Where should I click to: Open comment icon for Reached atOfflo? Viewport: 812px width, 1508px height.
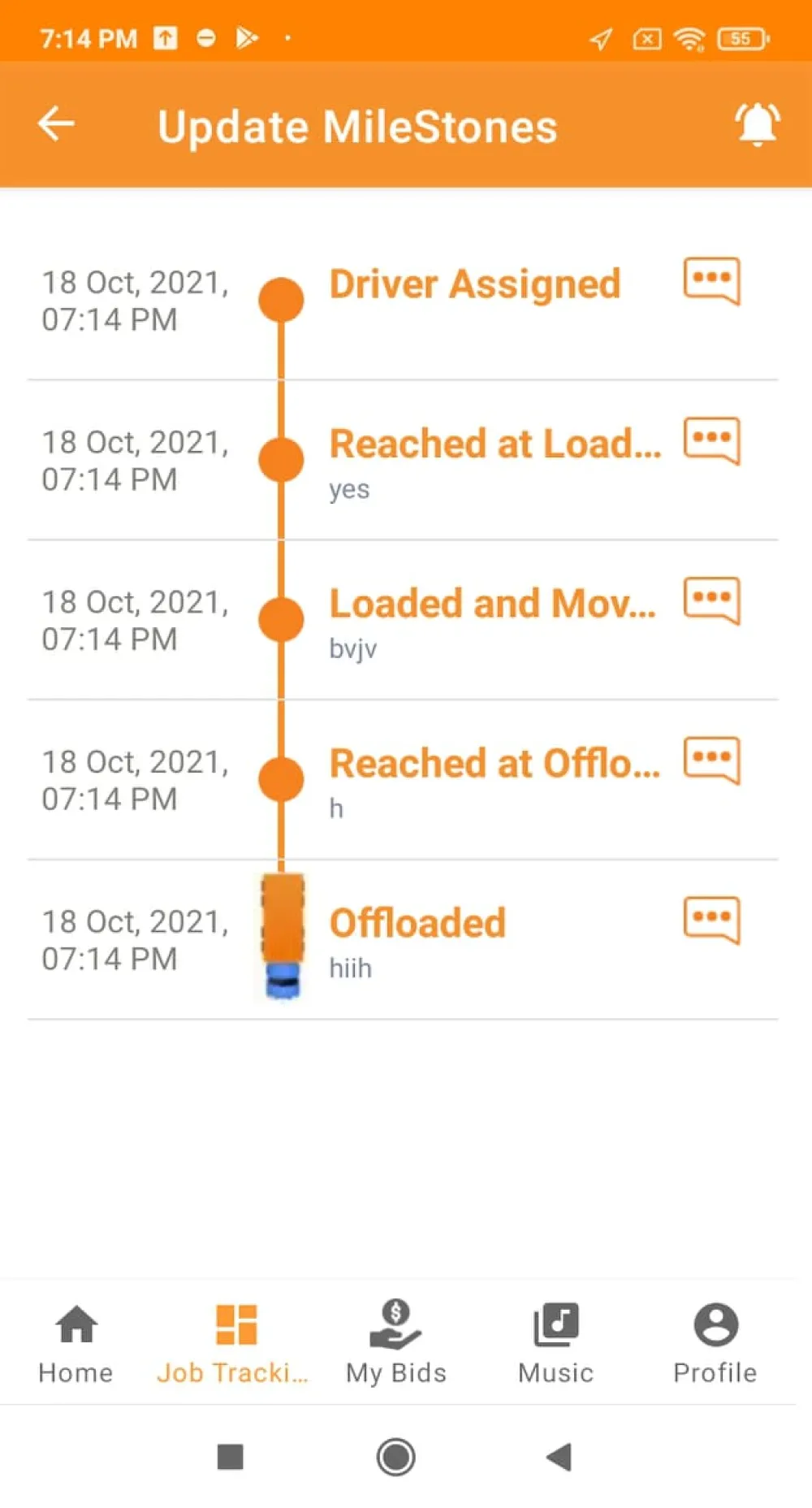pyautogui.click(x=712, y=760)
